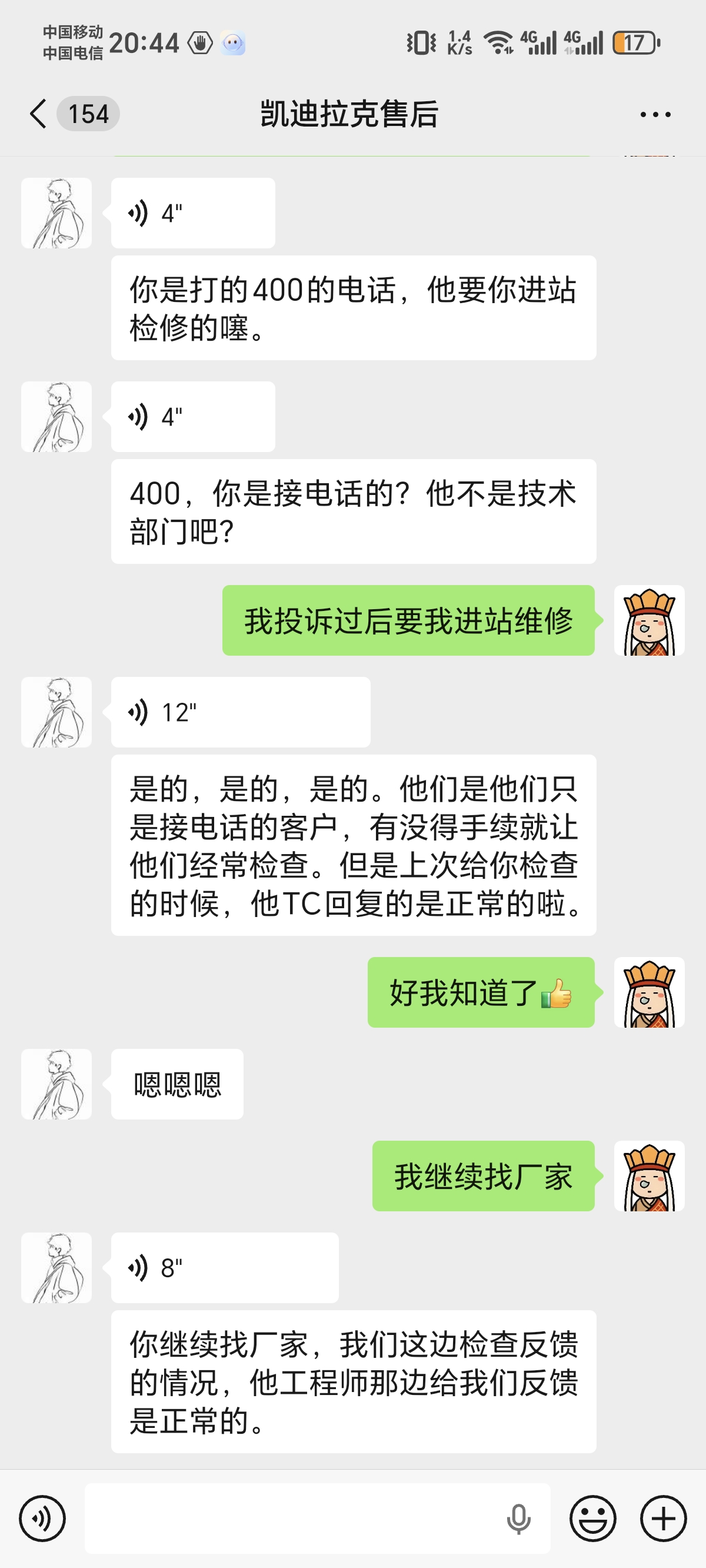Tap the microphone dictation icon in input

click(518, 1518)
